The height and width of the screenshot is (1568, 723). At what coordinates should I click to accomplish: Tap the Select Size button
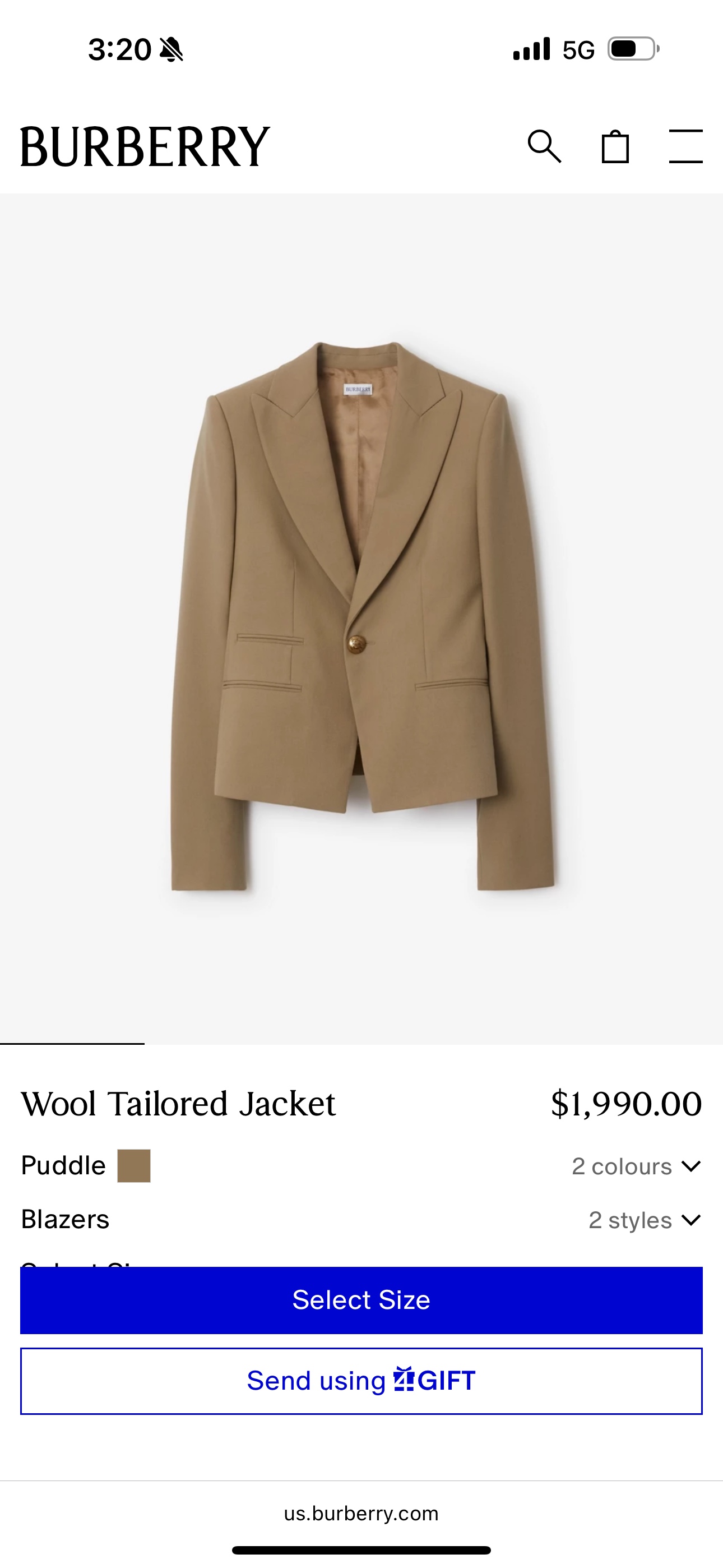(361, 1300)
